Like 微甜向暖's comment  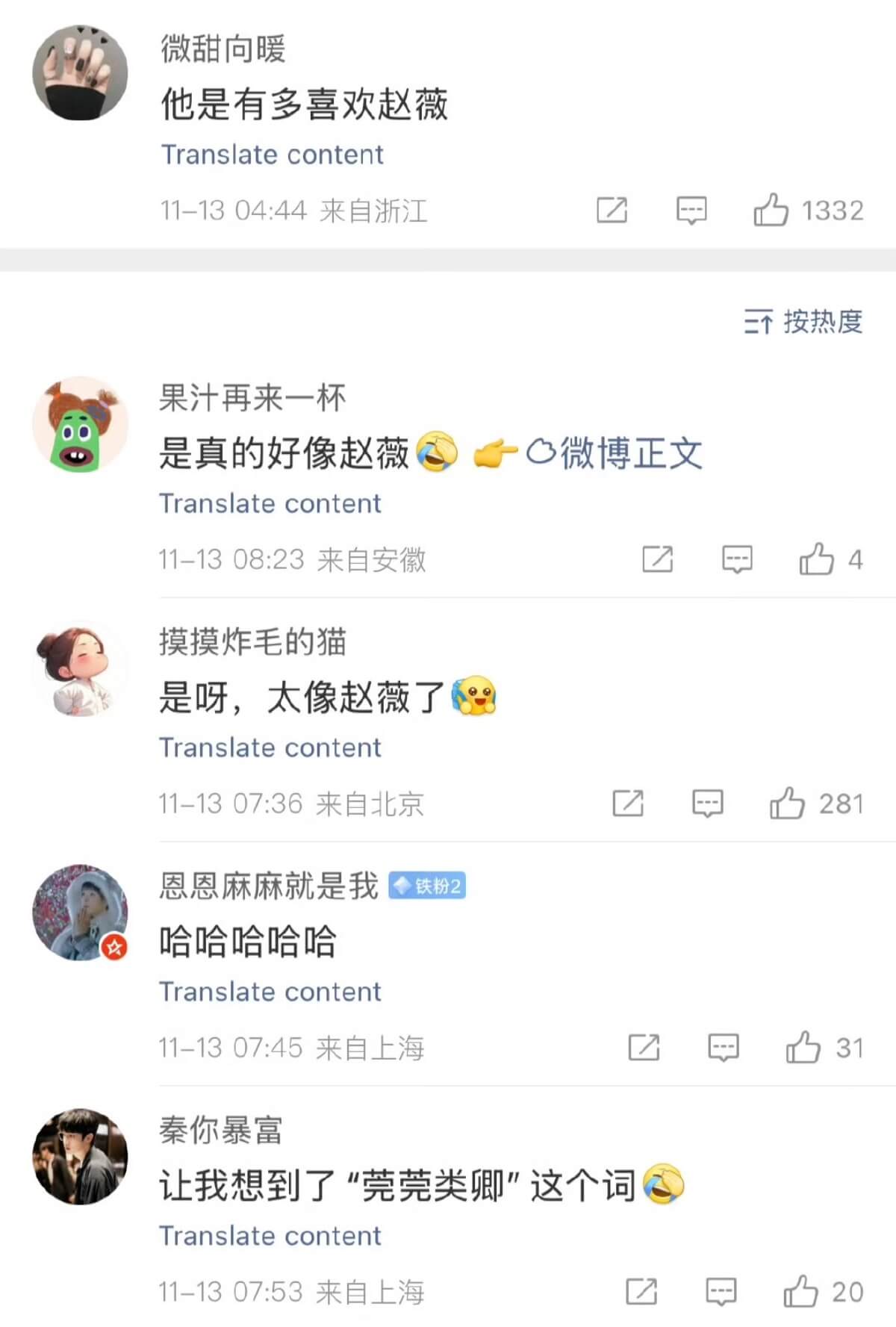coord(771,210)
